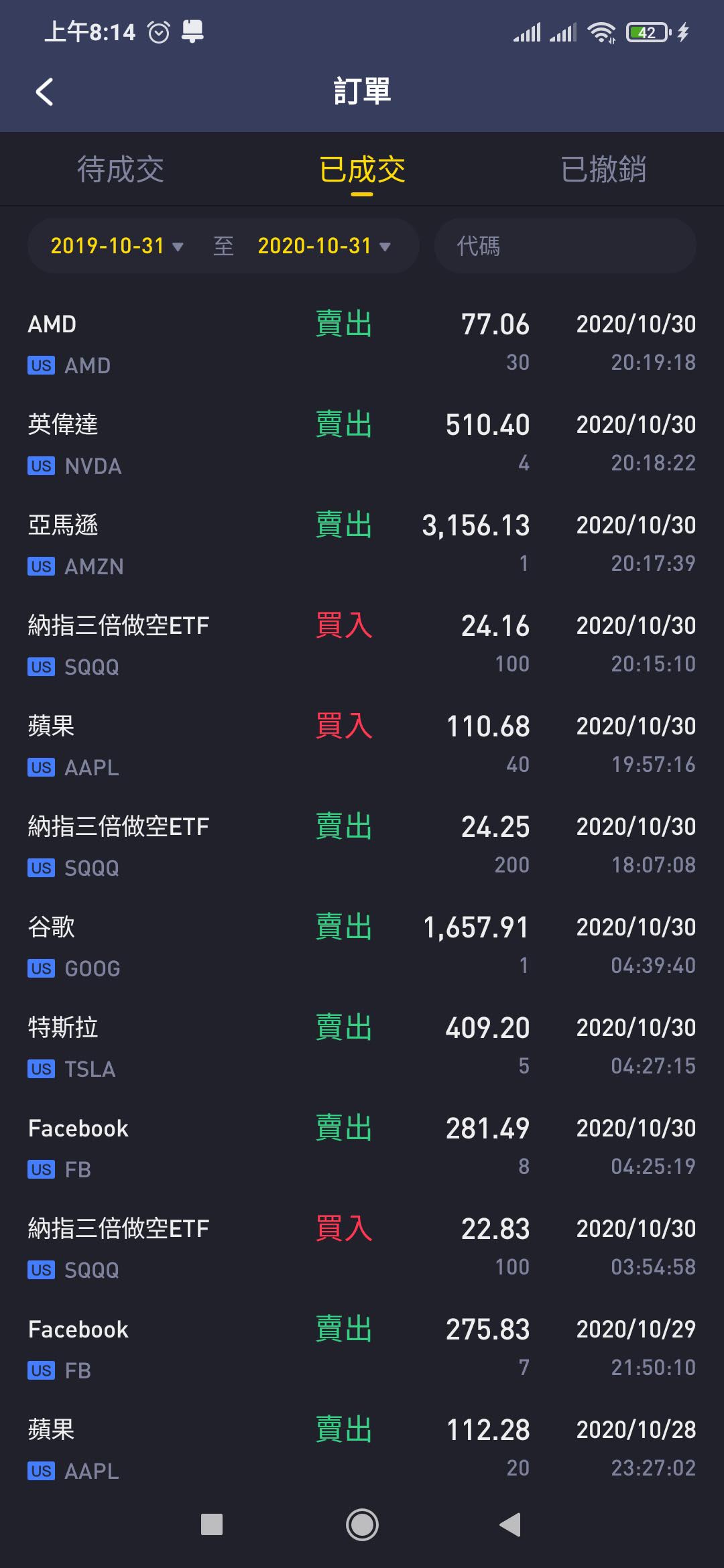The width and height of the screenshot is (724, 1568).
Task: Go back using the top-left arrow
Action: pyautogui.click(x=44, y=92)
